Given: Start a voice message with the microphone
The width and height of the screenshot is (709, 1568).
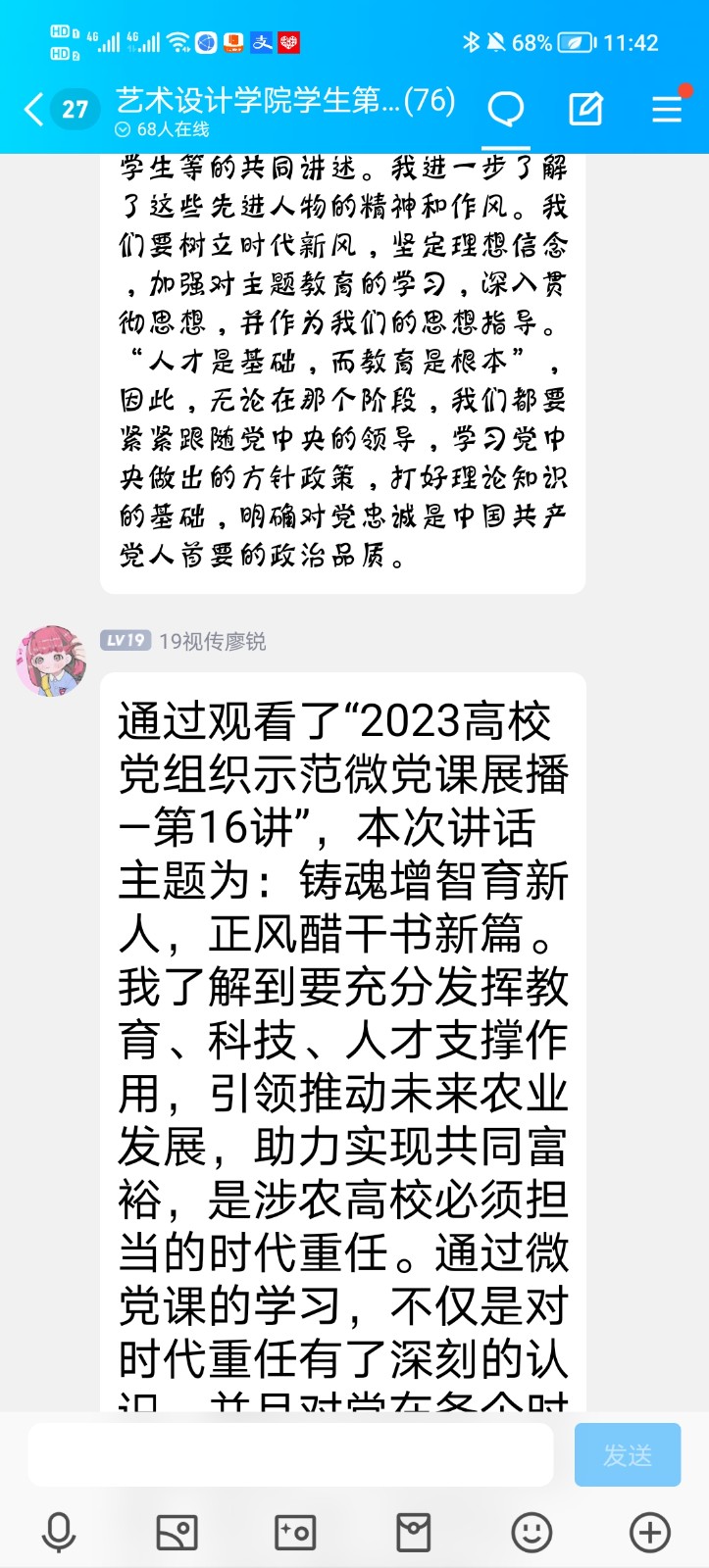Looking at the screenshot, I should [59, 1532].
